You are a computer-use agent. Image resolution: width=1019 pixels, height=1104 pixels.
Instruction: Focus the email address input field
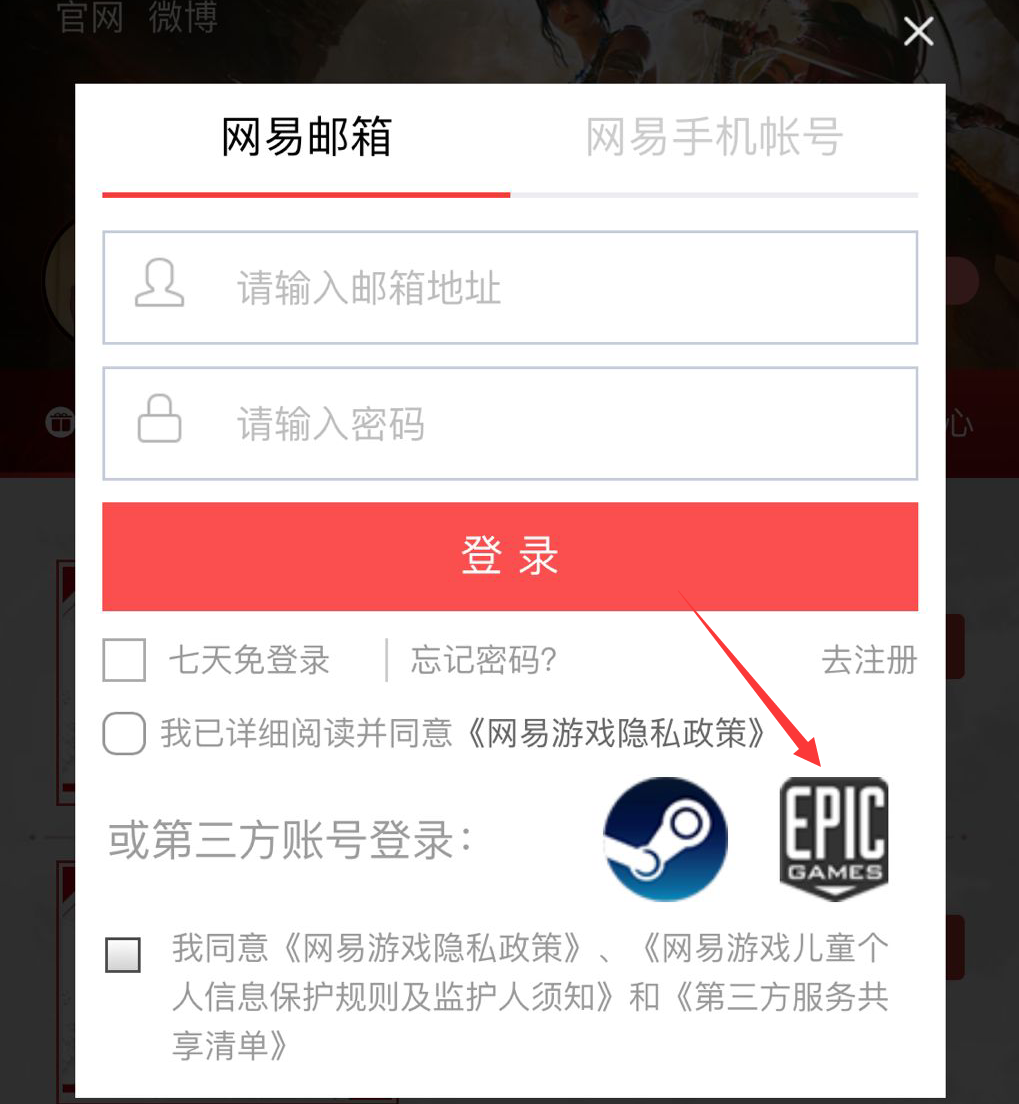tap(560, 288)
